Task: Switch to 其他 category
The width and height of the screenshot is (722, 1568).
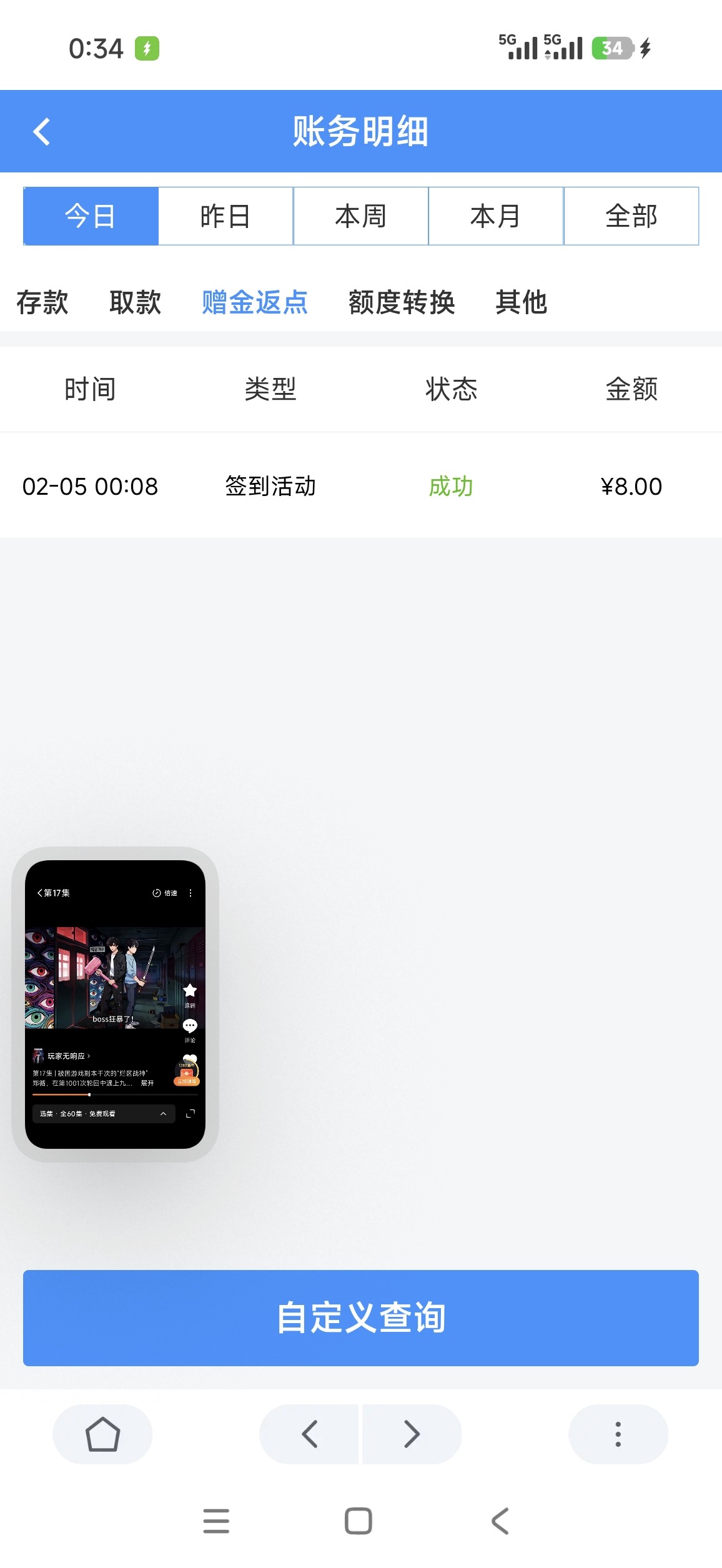Action: click(x=522, y=302)
